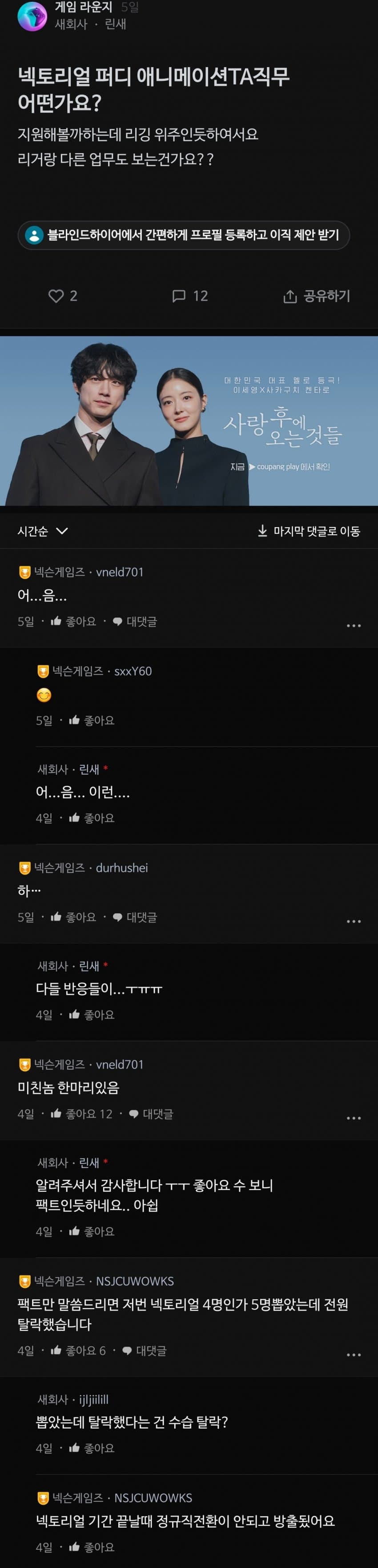The height and width of the screenshot is (1568, 378).
Task: Reply to the '미친놈 한마리있음' comment
Action: click(151, 1113)
